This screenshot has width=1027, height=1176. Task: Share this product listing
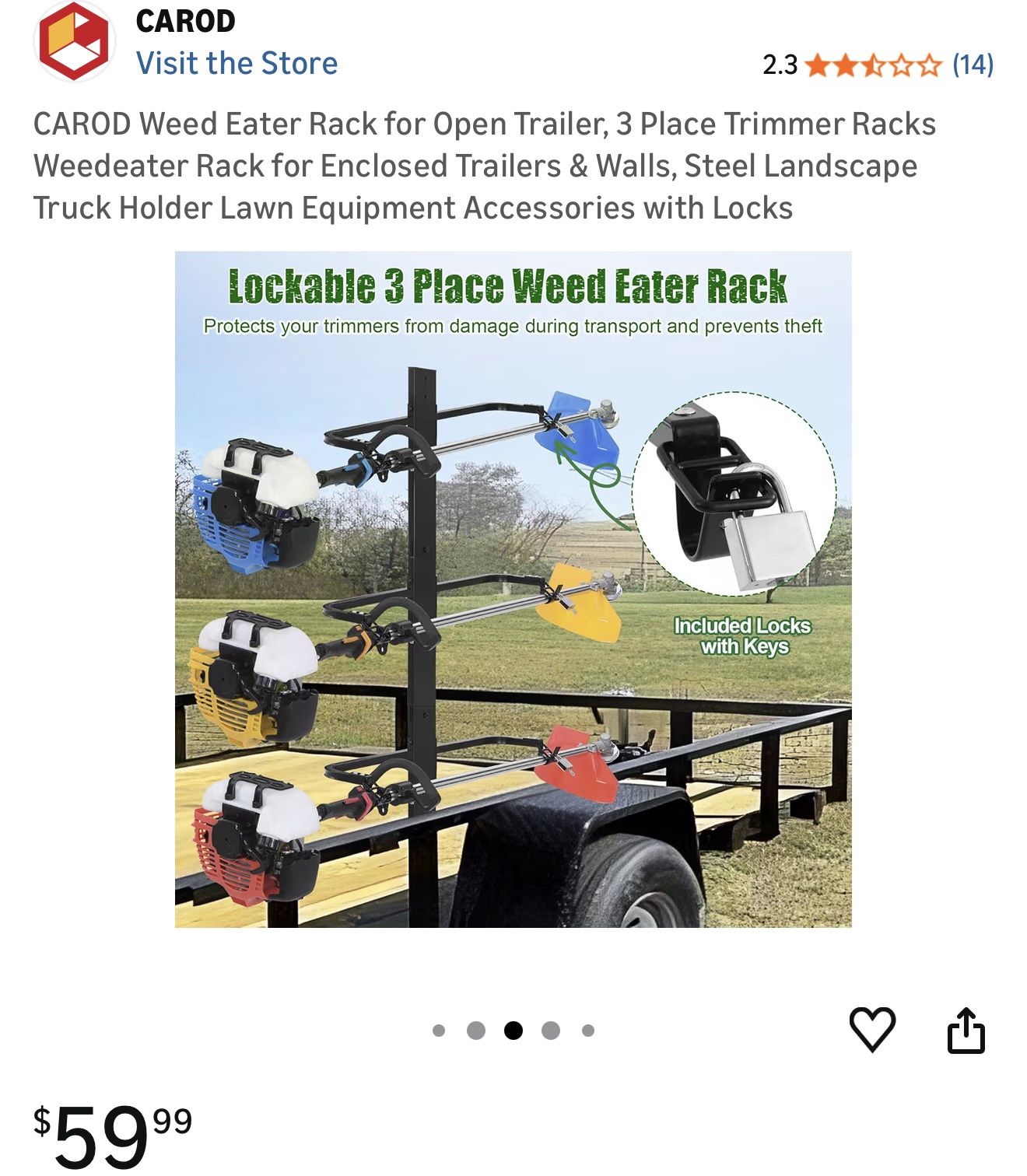(966, 1031)
